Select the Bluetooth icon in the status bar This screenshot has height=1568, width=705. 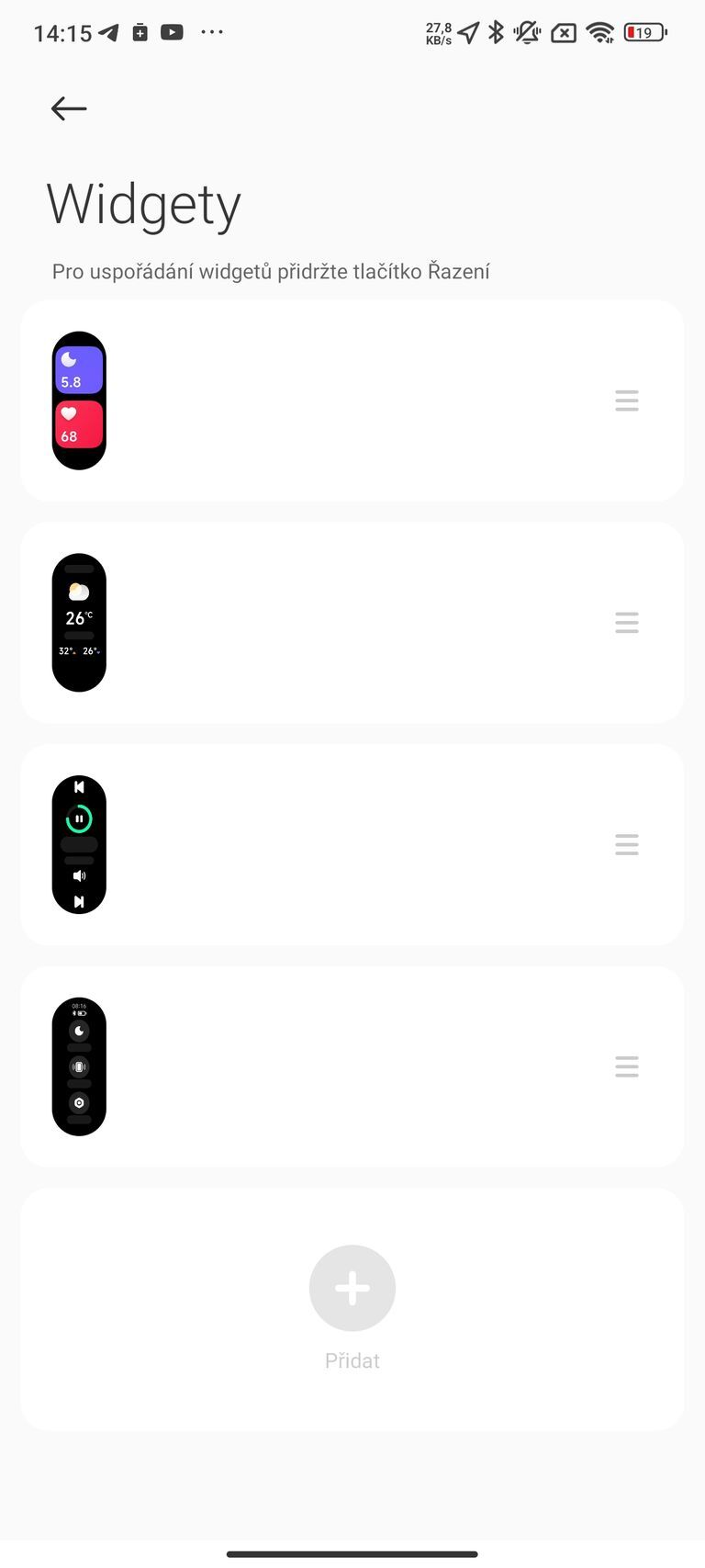pyautogui.click(x=495, y=32)
